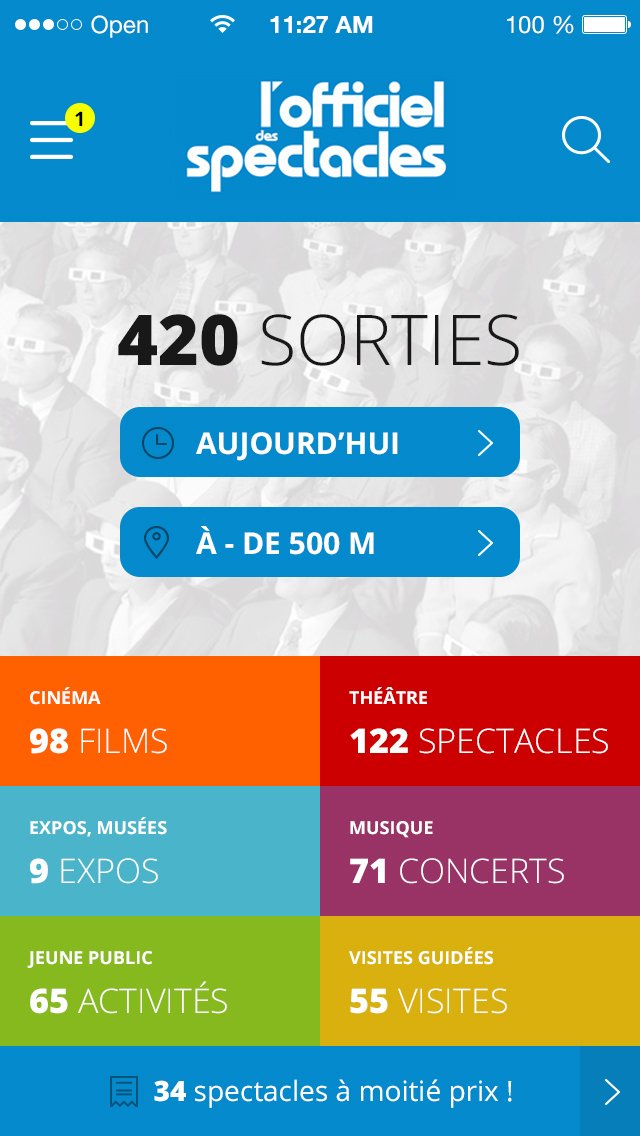The image size is (640, 1136).
Task: Open the Cinéma 98 films tile
Action: click(x=160, y=721)
